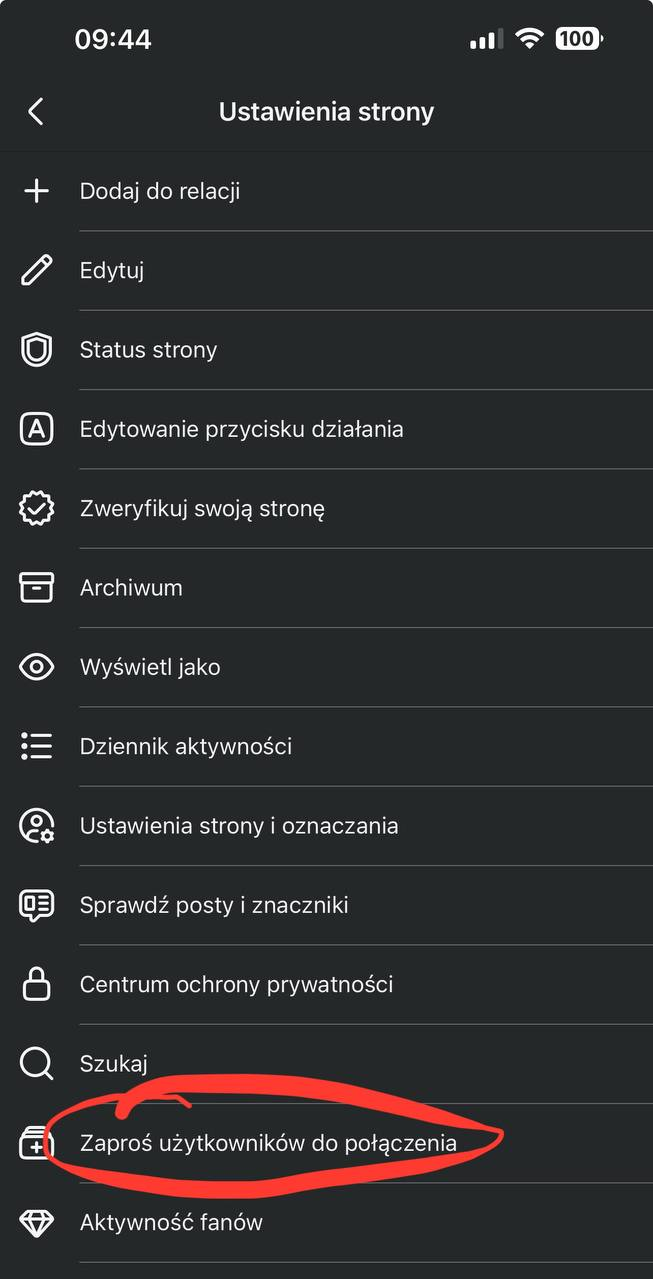Tap the Szukaj row
The width and height of the screenshot is (653, 1279).
[326, 1064]
